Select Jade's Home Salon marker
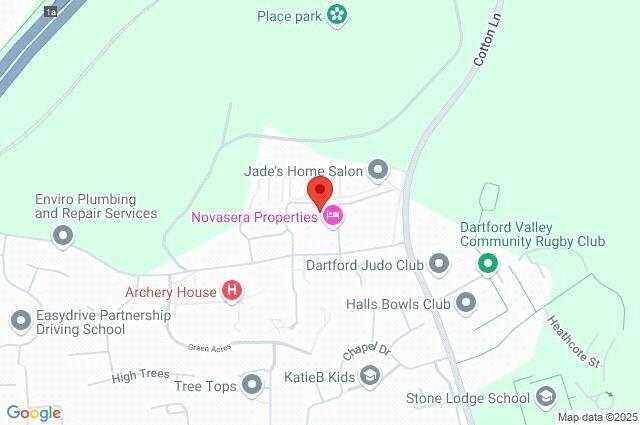640x425 pixels. tap(378, 170)
